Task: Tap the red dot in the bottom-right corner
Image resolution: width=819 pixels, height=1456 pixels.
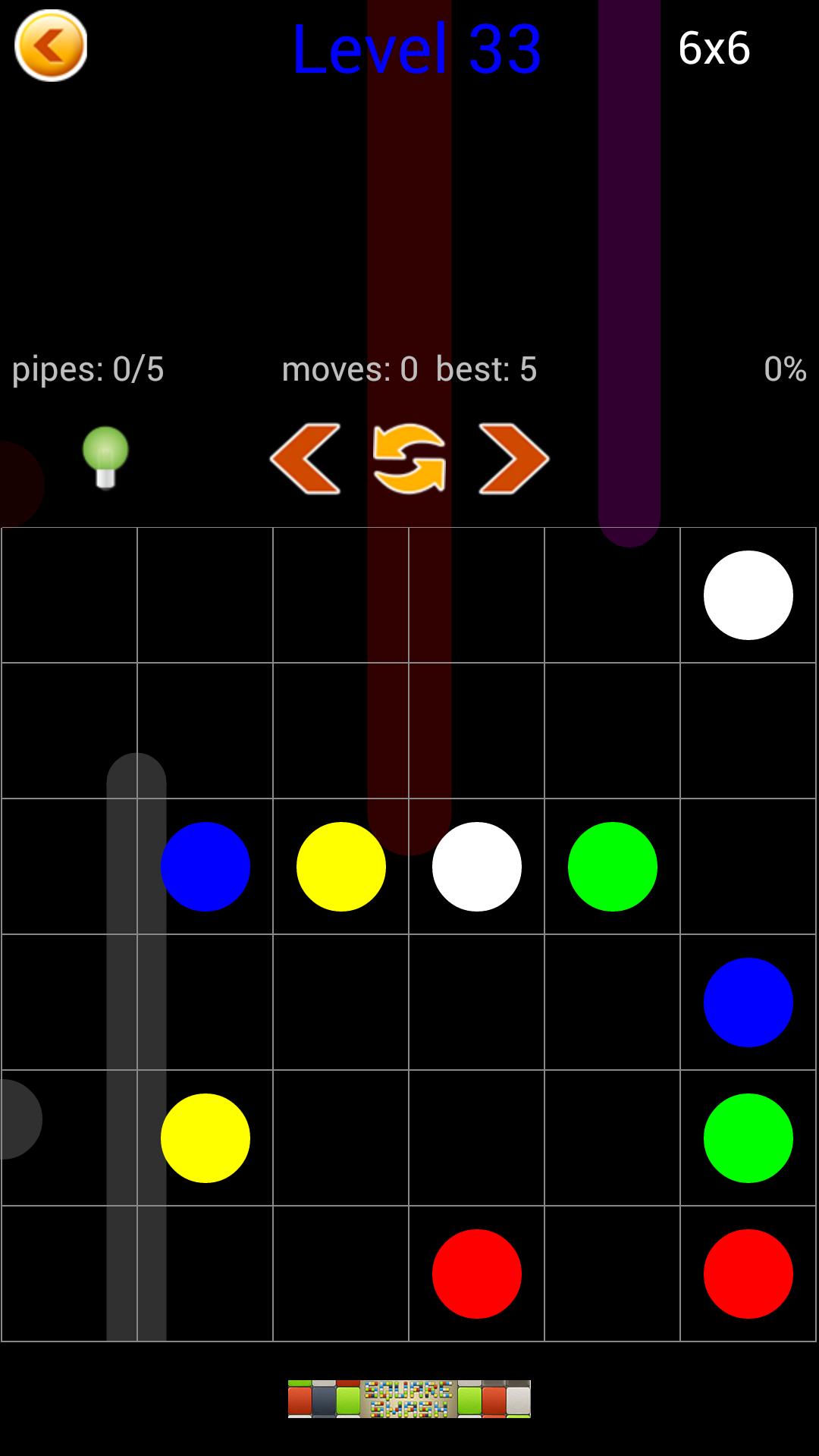Action: [x=748, y=1274]
